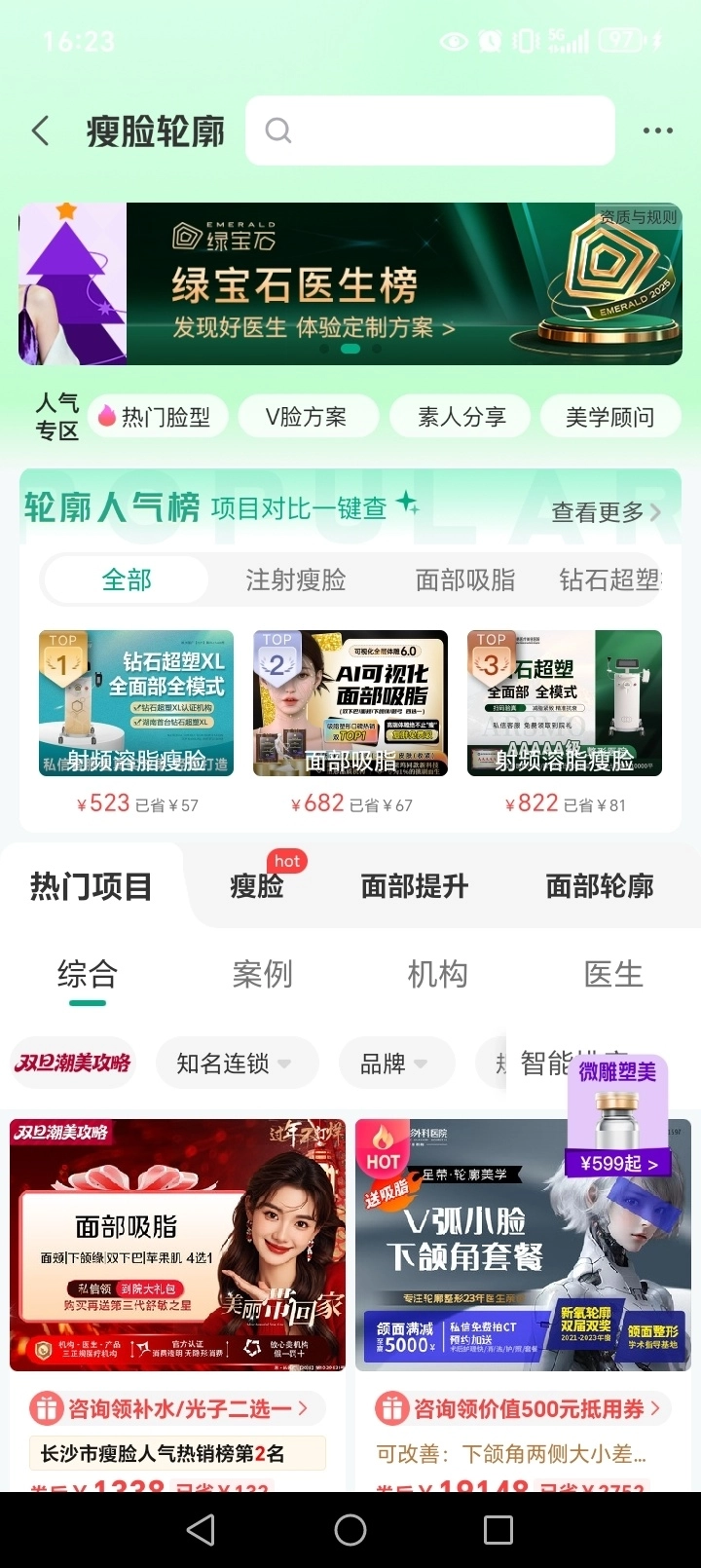Show the 案例 results tab

point(262,974)
